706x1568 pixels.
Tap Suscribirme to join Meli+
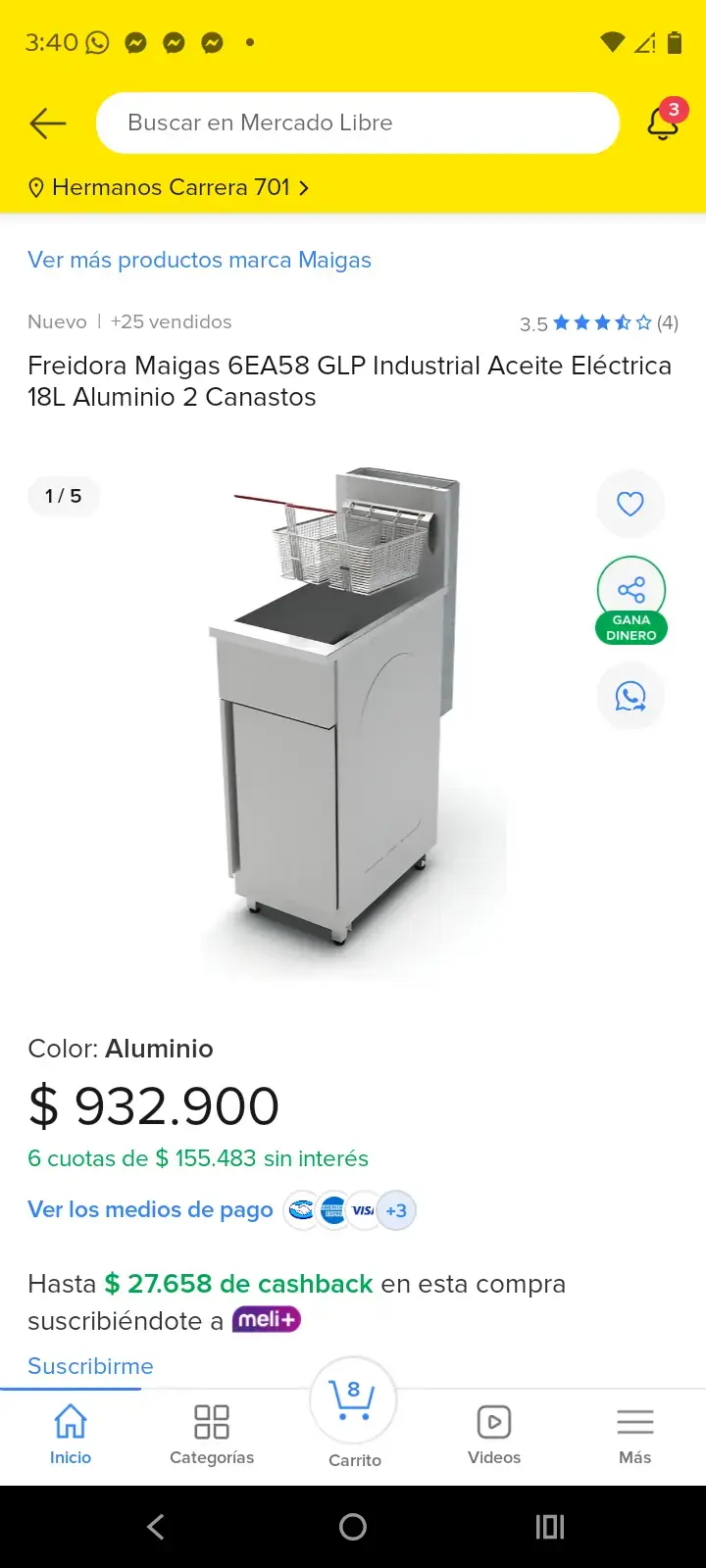point(90,1366)
